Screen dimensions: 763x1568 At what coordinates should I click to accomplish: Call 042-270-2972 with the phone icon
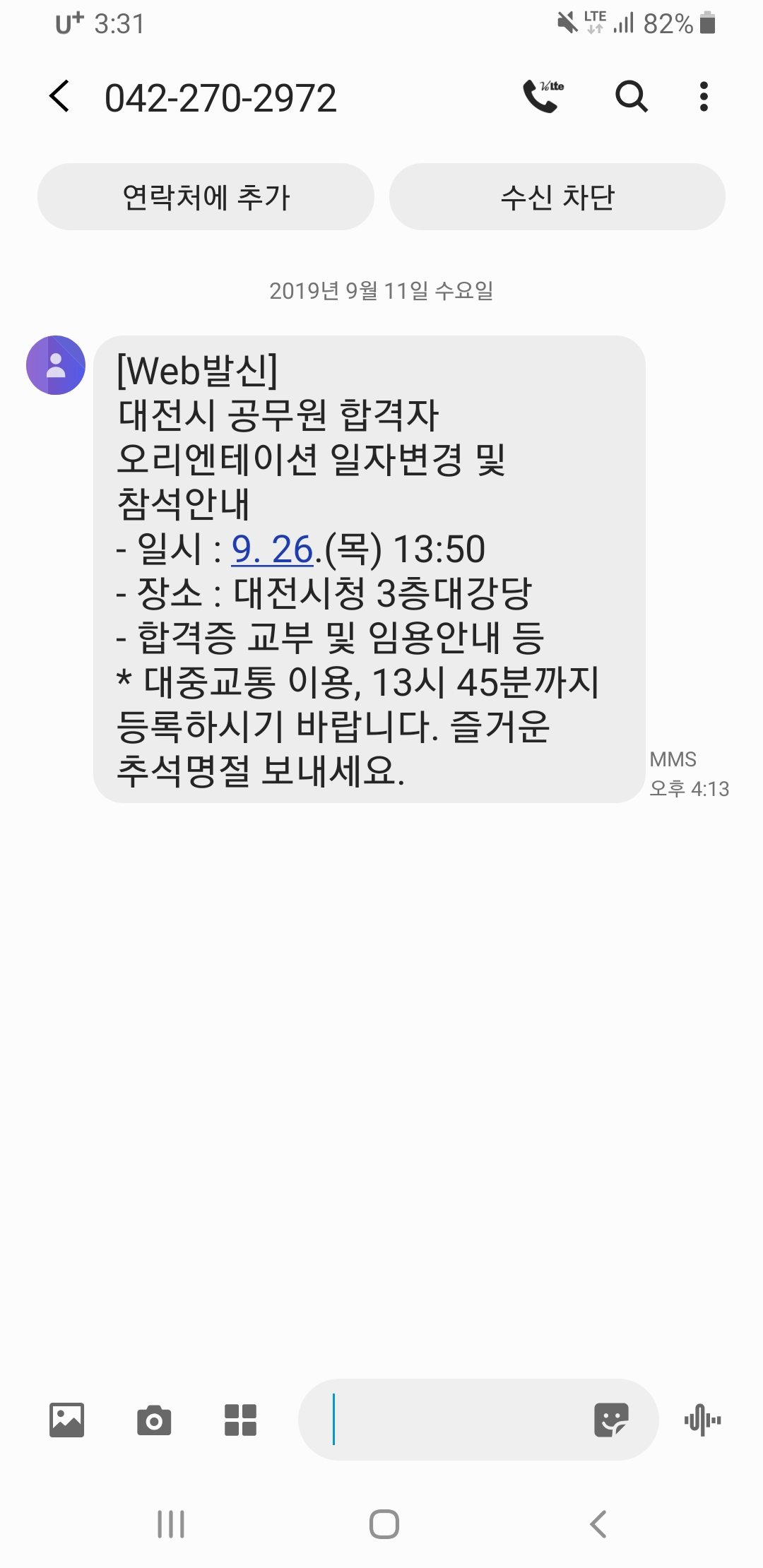tap(542, 97)
